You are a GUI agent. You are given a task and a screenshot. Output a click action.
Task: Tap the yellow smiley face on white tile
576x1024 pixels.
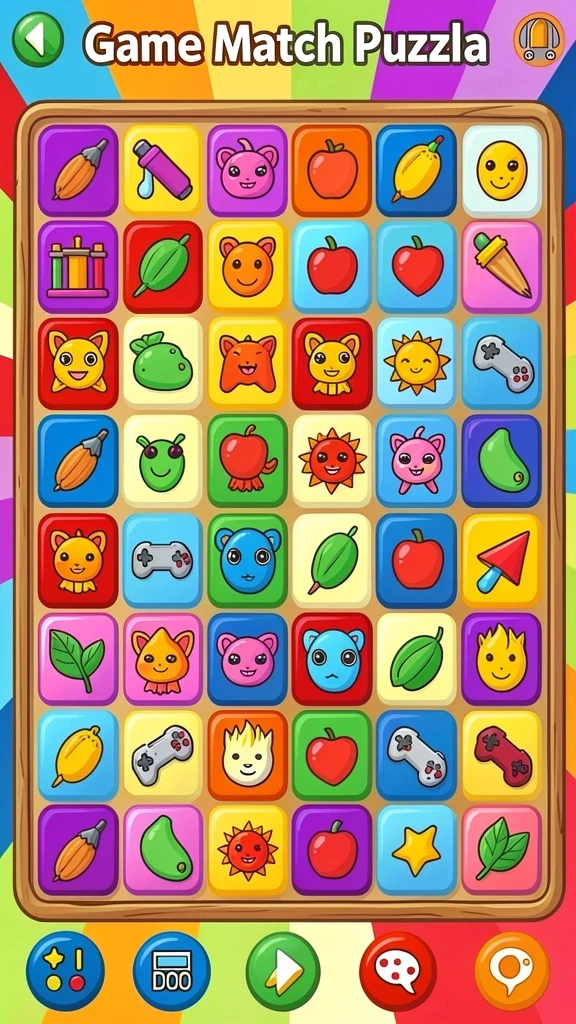tap(502, 170)
